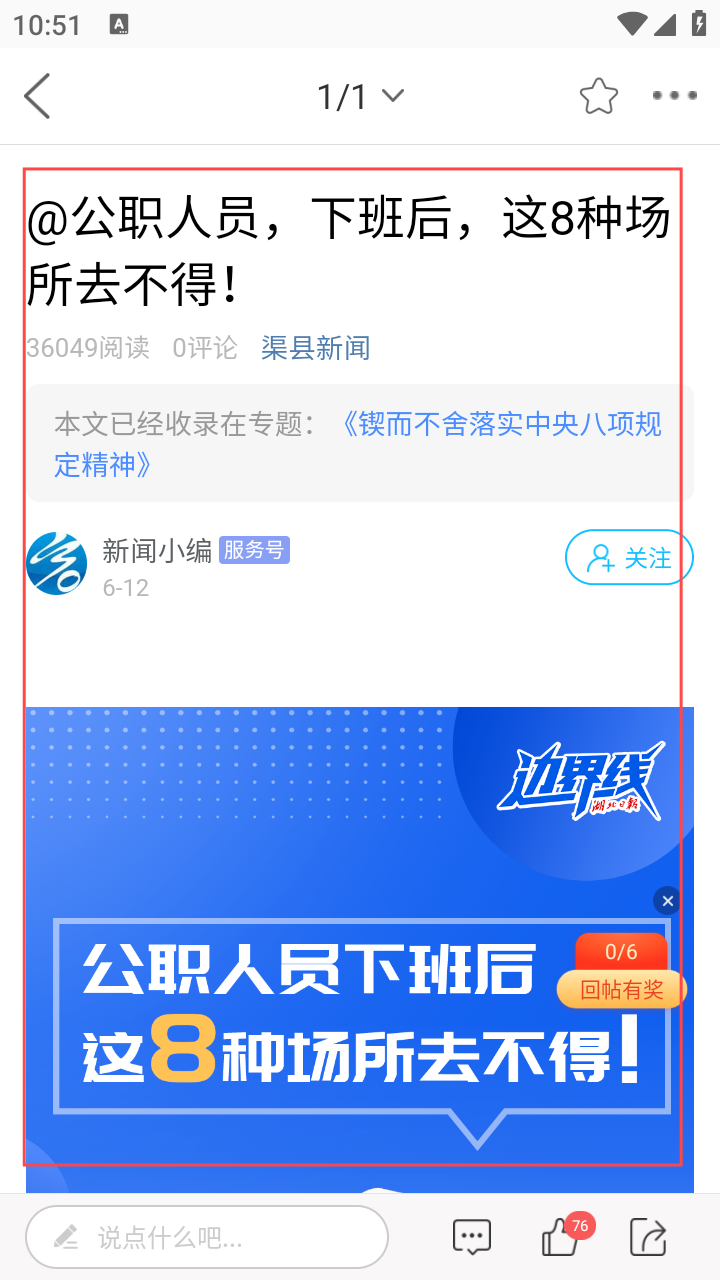Go back using the top arrow

[x=37, y=97]
